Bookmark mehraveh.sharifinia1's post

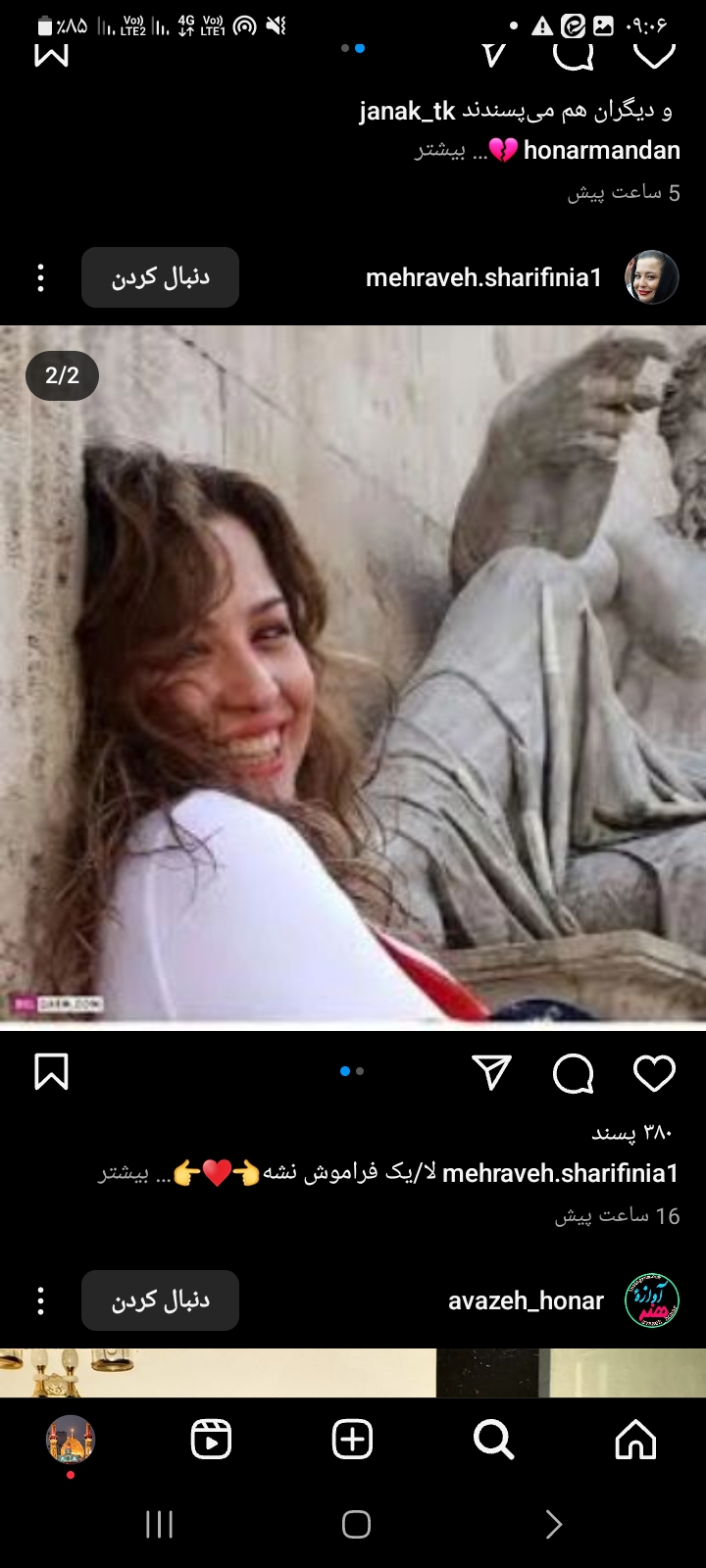51,1072
